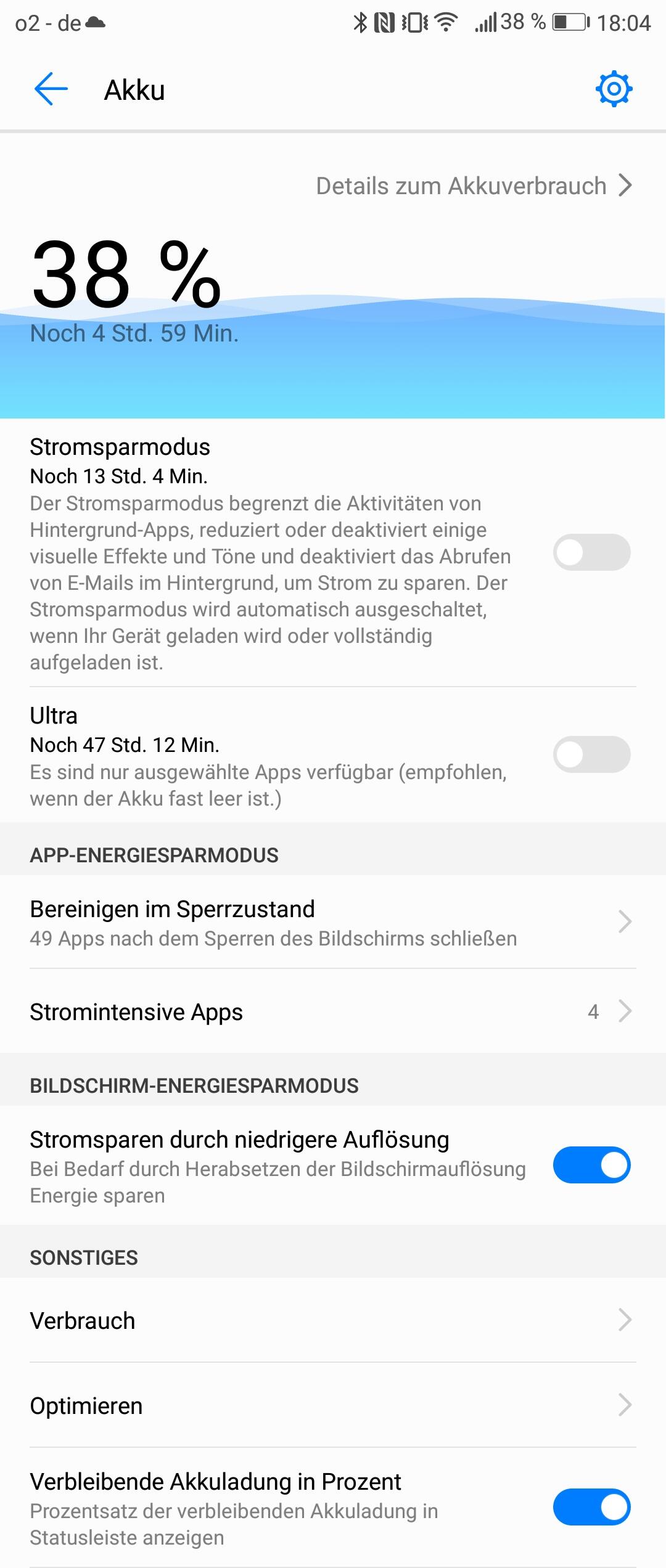Open Details zum Akkuverbrauch
Image resolution: width=666 pixels, height=1568 pixels.
pyautogui.click(x=474, y=186)
